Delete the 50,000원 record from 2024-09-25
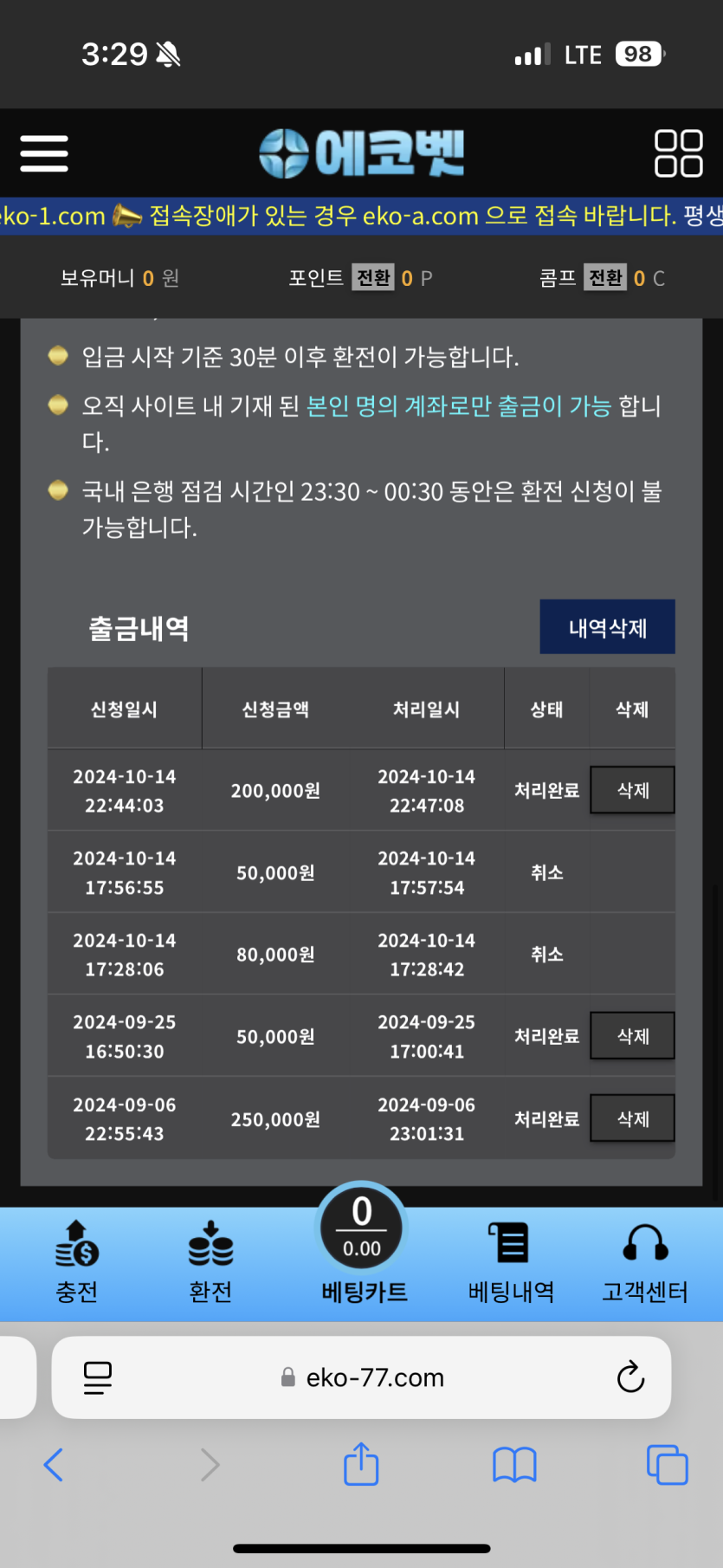Image resolution: width=723 pixels, height=1568 pixels. coord(632,1036)
